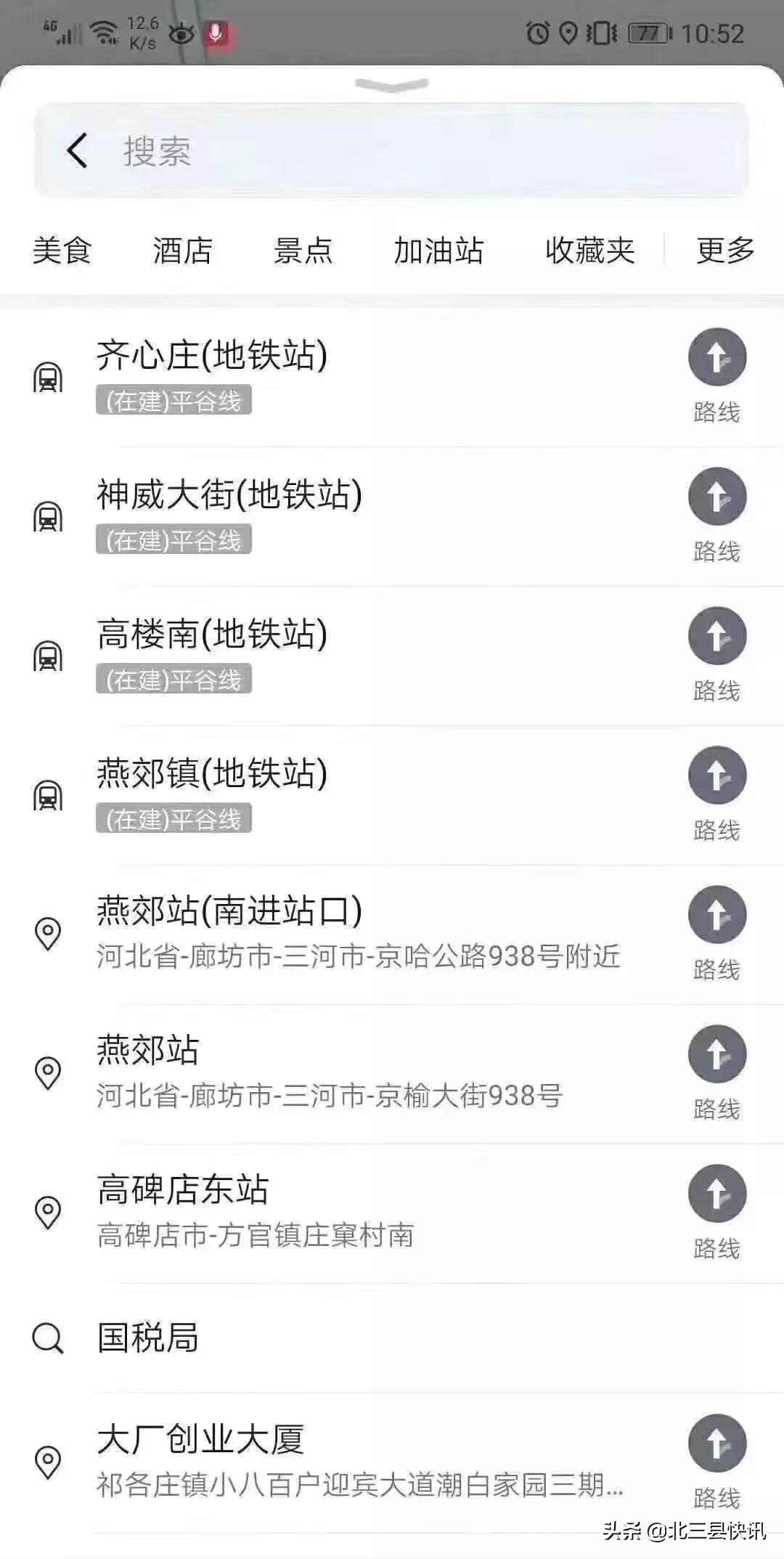Open the 加油站 category
Viewport: 784px width, 1559px height.
click(438, 251)
